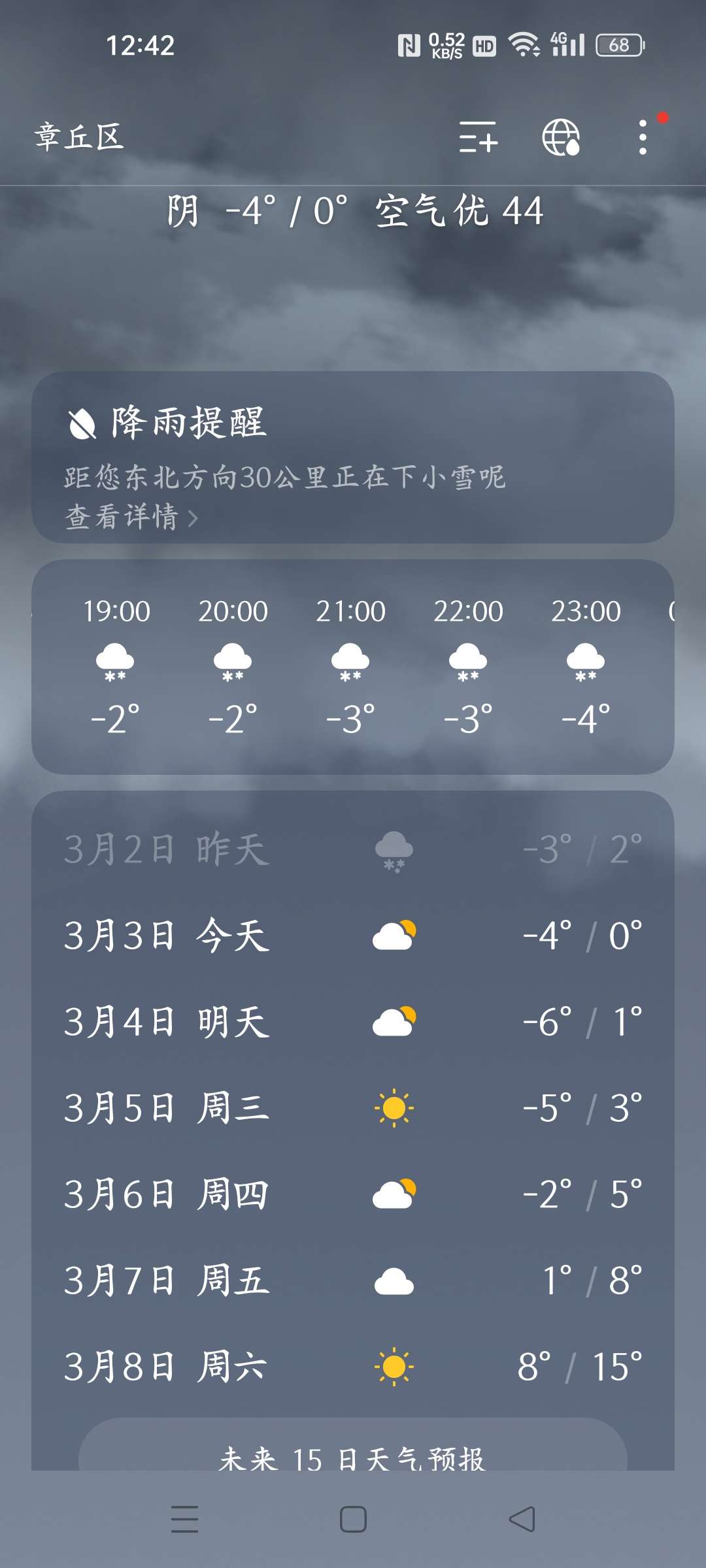Image resolution: width=706 pixels, height=1568 pixels.
Task: Open tomorrow's forecast row 3月4日 明天
Action: coord(353,1022)
